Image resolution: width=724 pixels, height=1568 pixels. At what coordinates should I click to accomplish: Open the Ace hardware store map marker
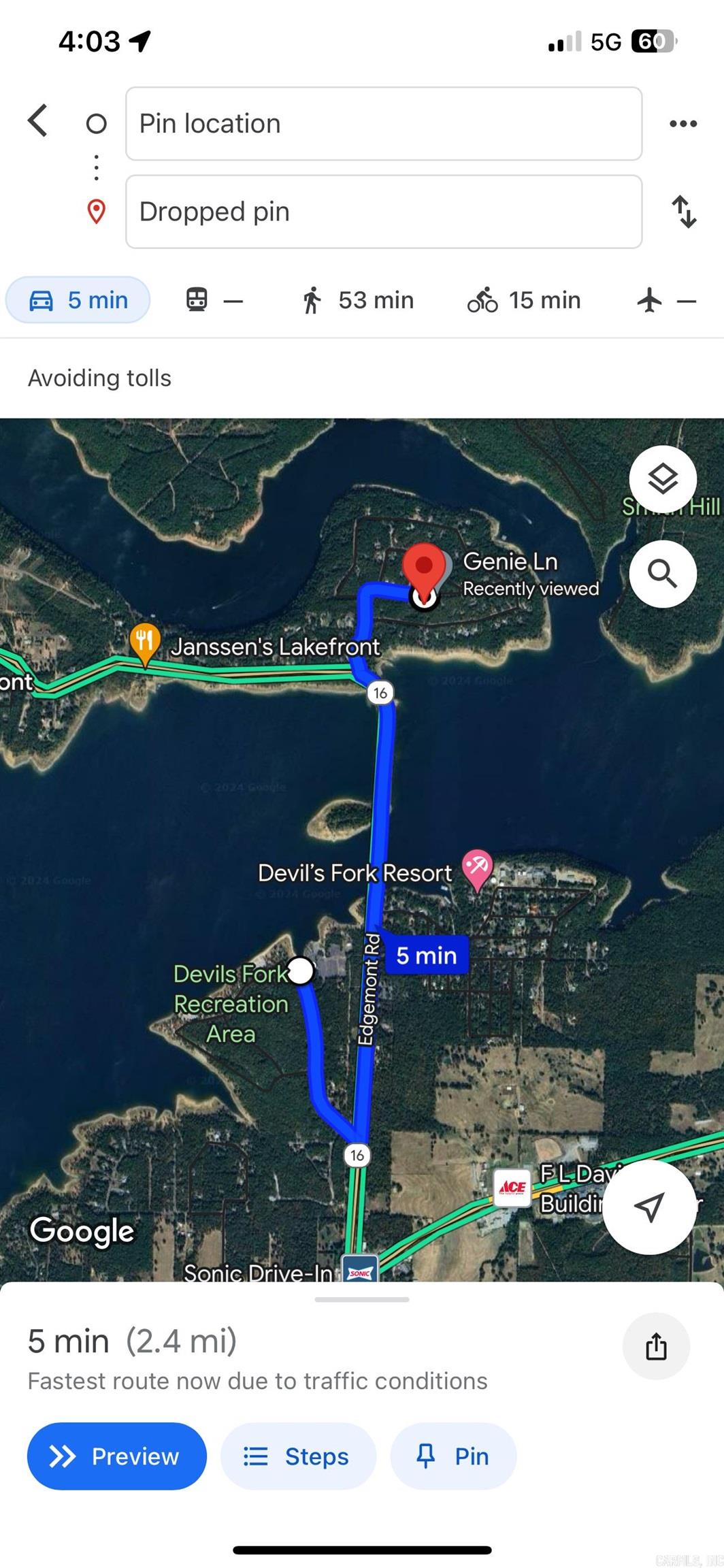512,1188
